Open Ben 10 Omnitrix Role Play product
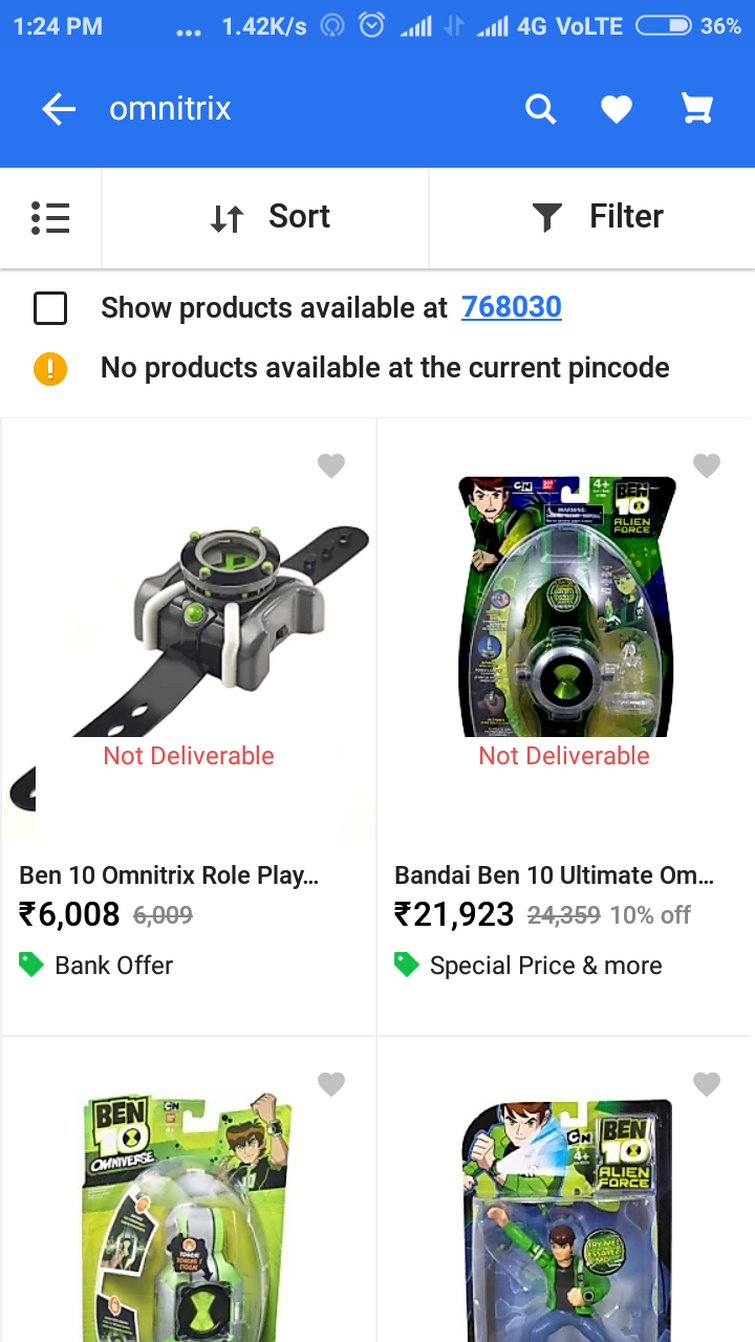Viewport: 755px width, 1342px height. pos(189,620)
